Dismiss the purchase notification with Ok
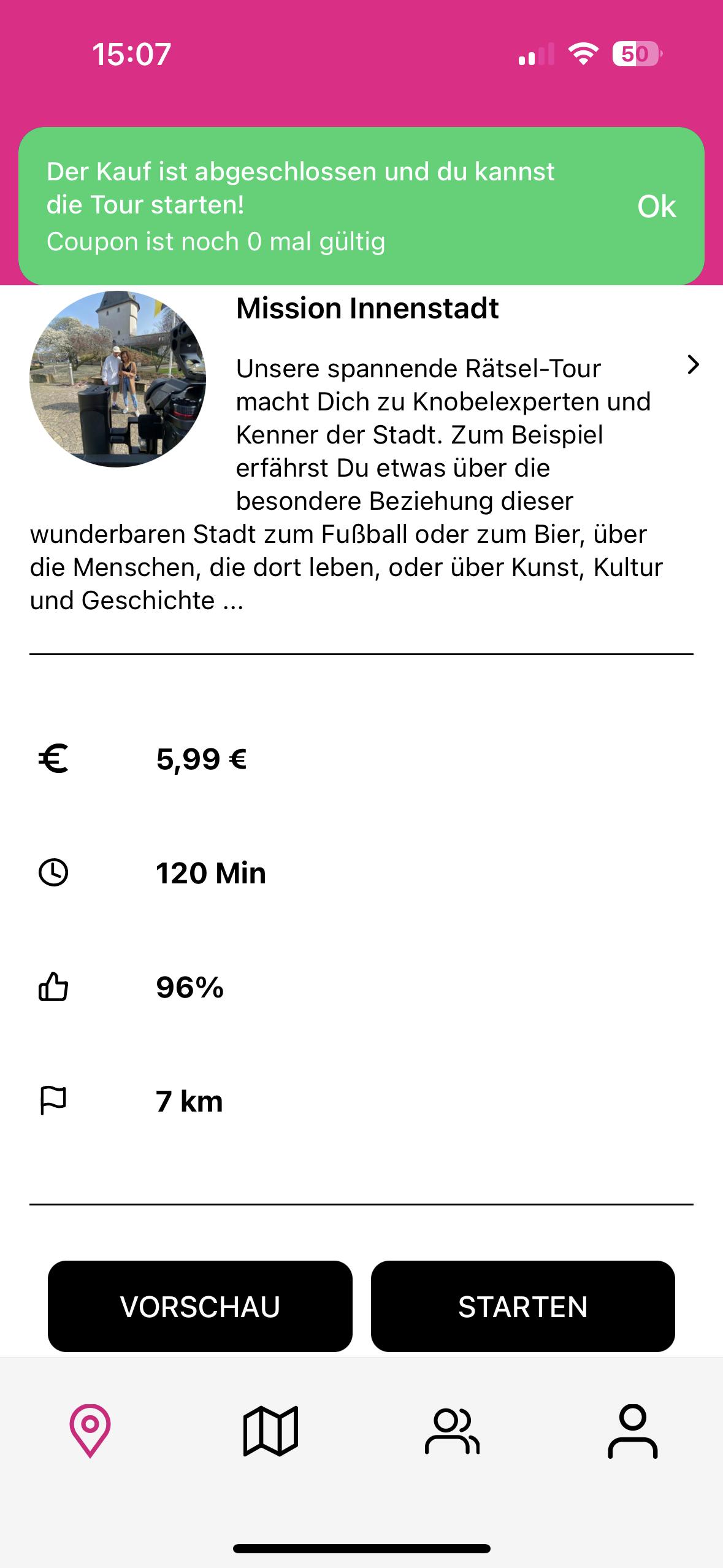This screenshot has height=1568, width=723. click(657, 207)
